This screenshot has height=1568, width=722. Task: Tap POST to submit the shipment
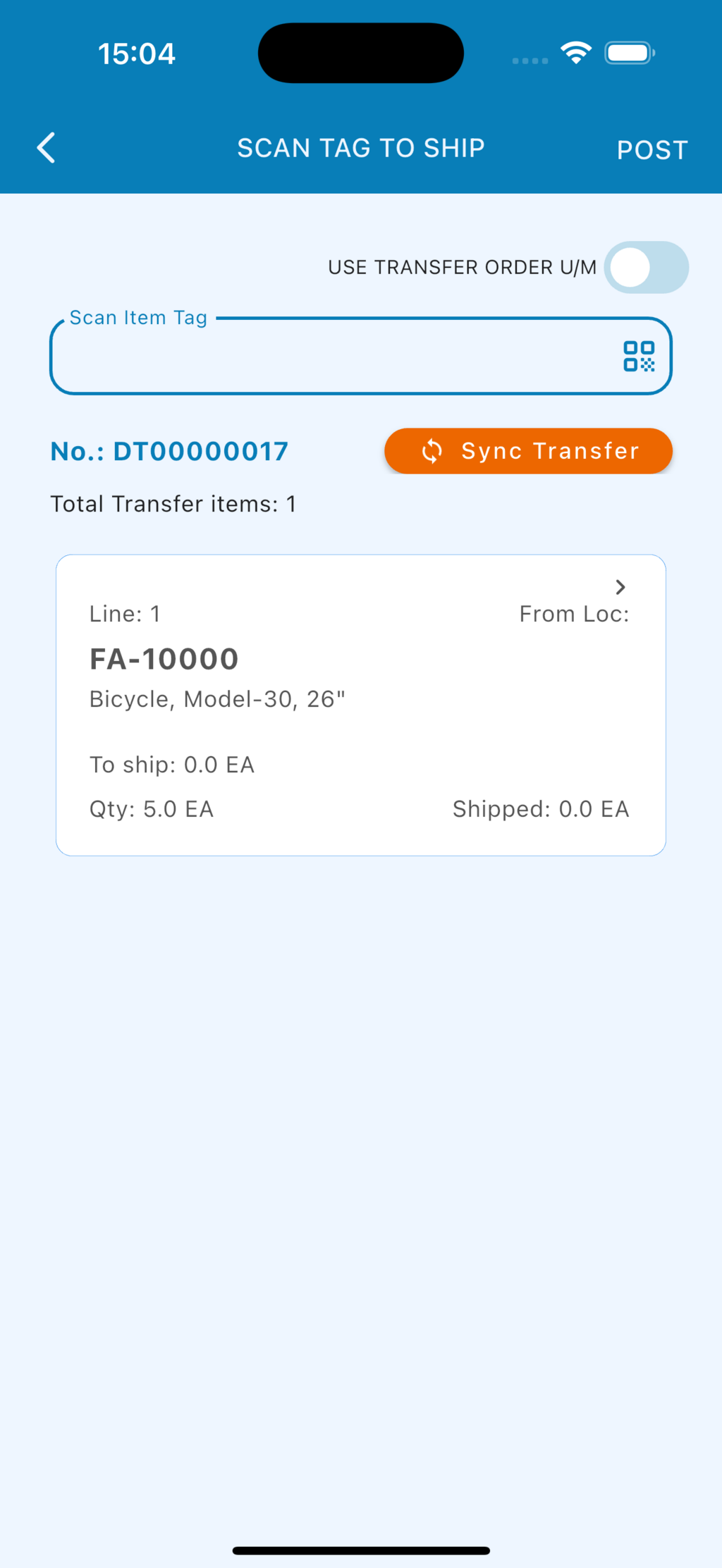[651, 149]
